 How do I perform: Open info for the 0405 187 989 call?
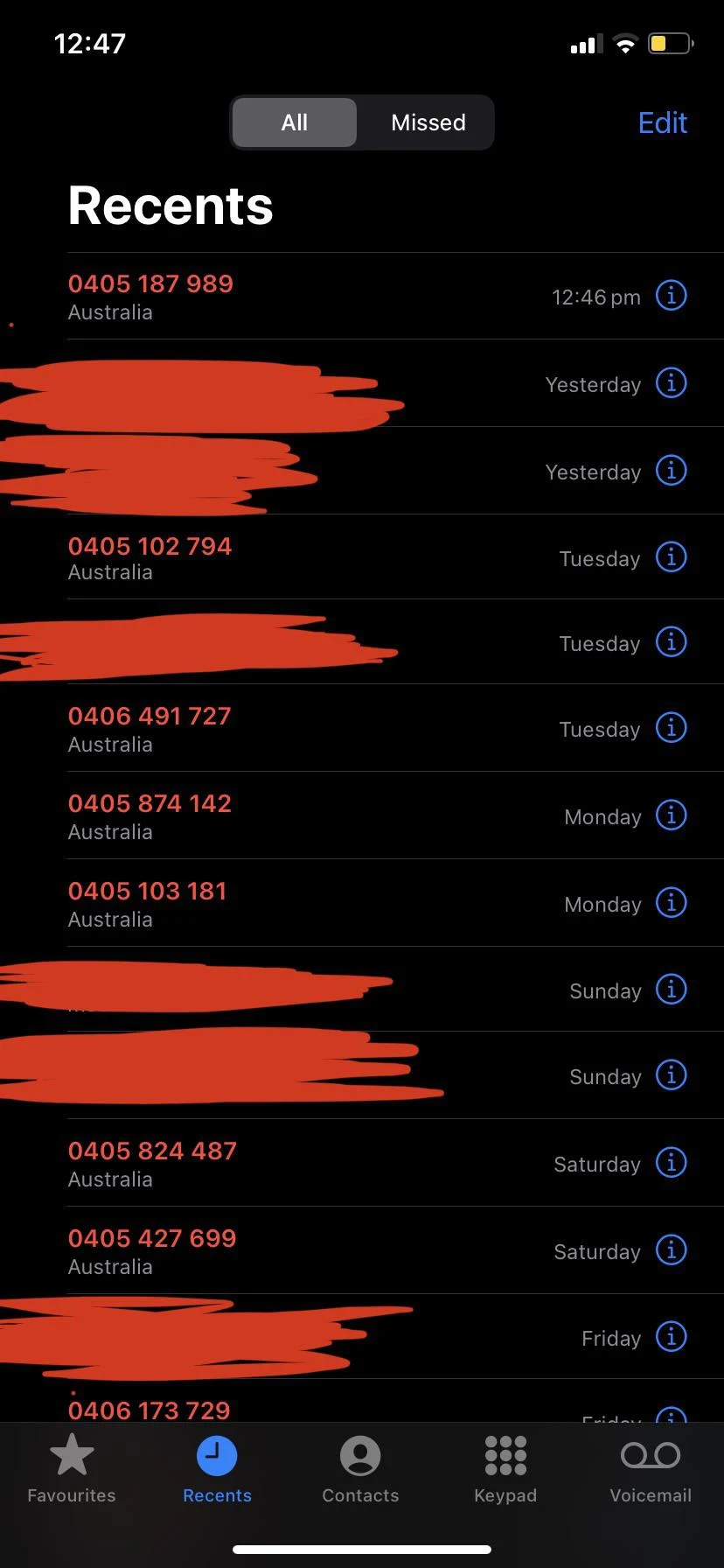pos(671,296)
